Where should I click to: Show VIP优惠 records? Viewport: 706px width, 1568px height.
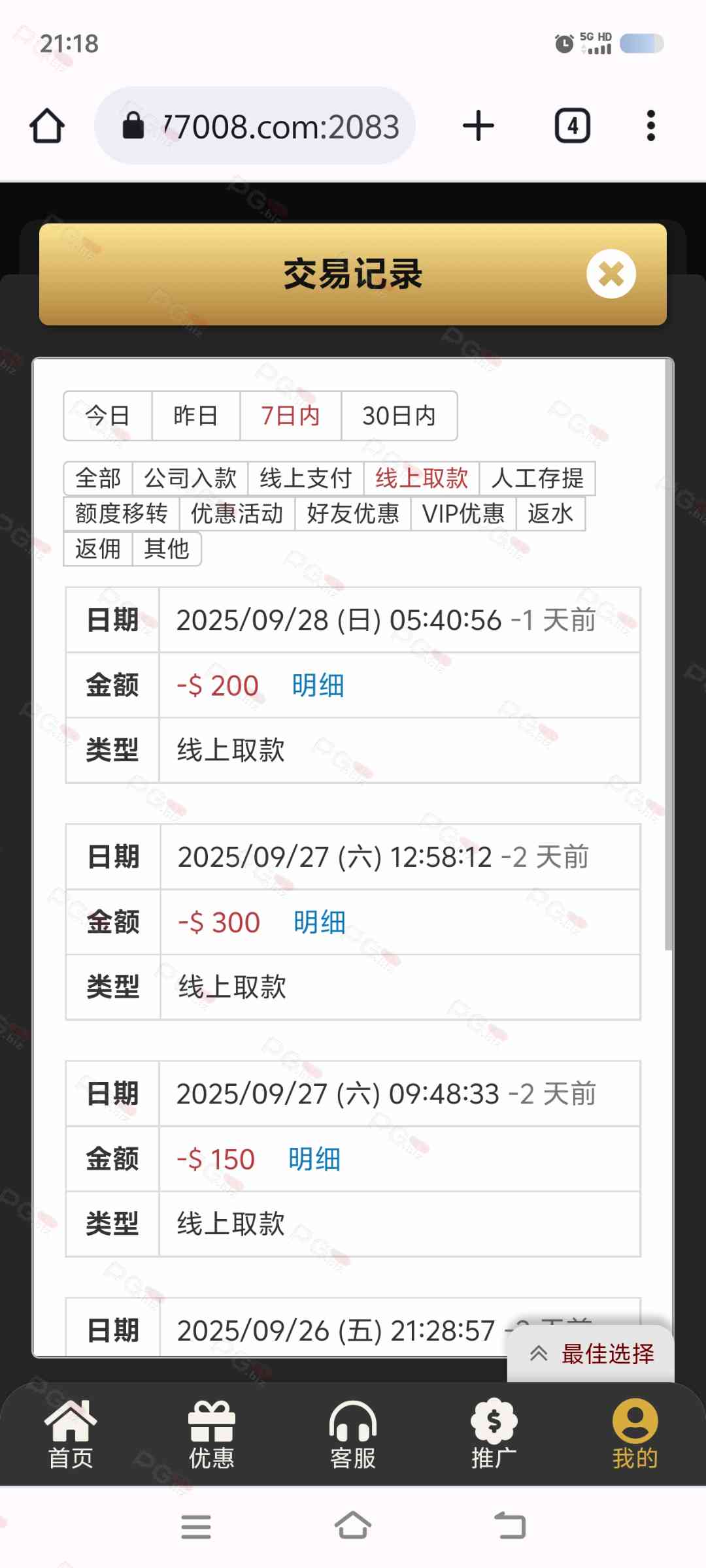pos(463,514)
